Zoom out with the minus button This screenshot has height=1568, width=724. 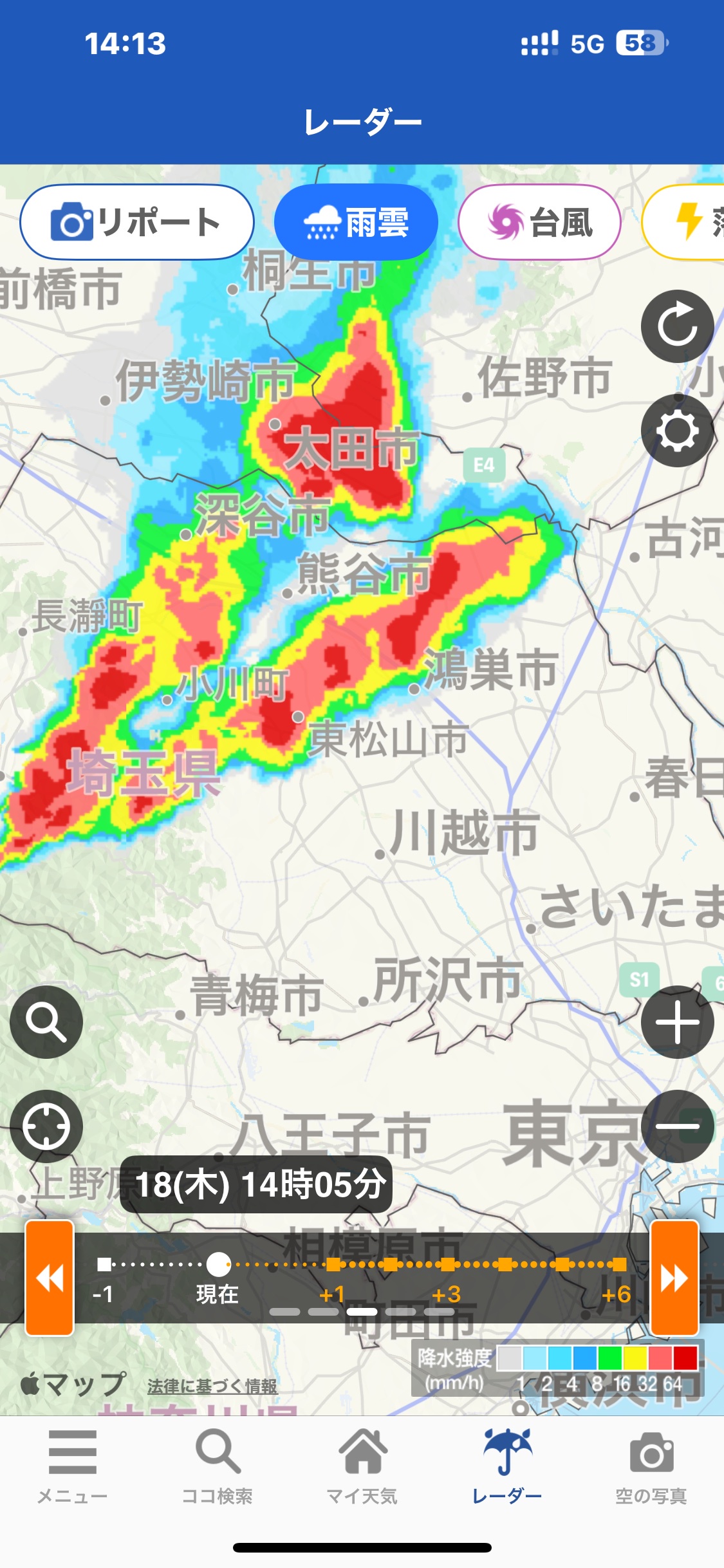click(x=678, y=1126)
